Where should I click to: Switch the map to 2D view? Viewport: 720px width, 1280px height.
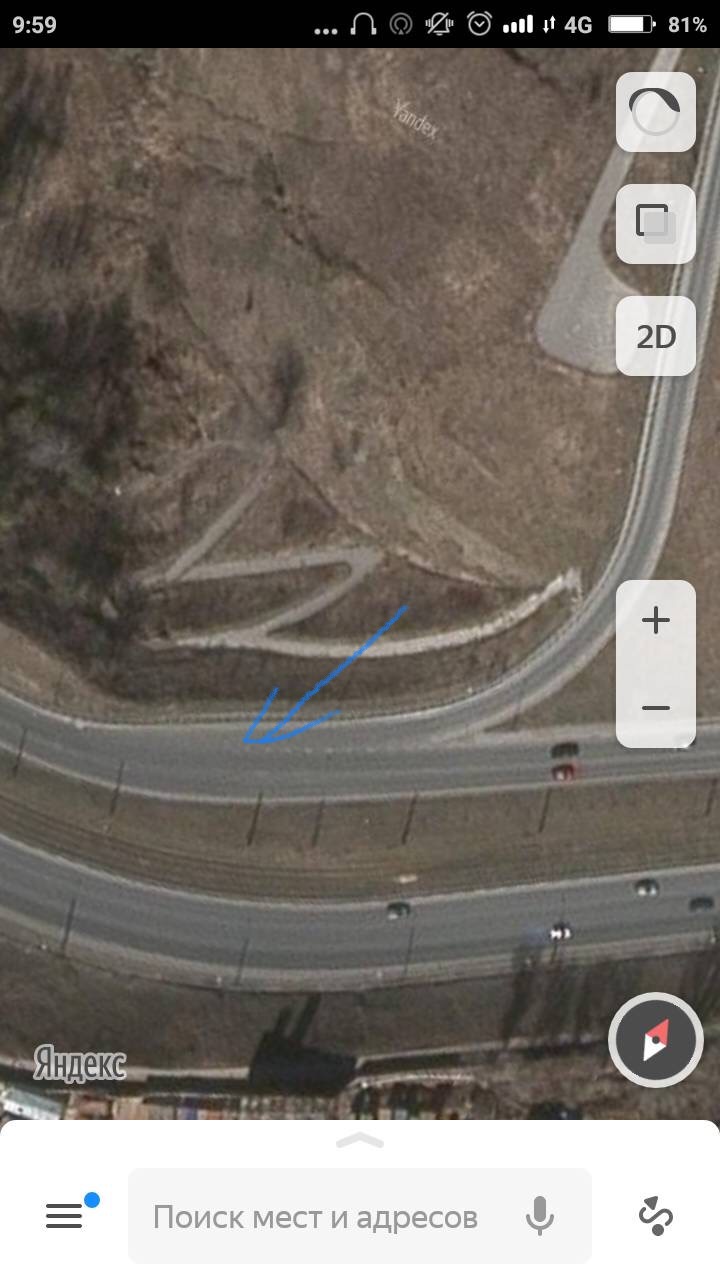(x=655, y=336)
